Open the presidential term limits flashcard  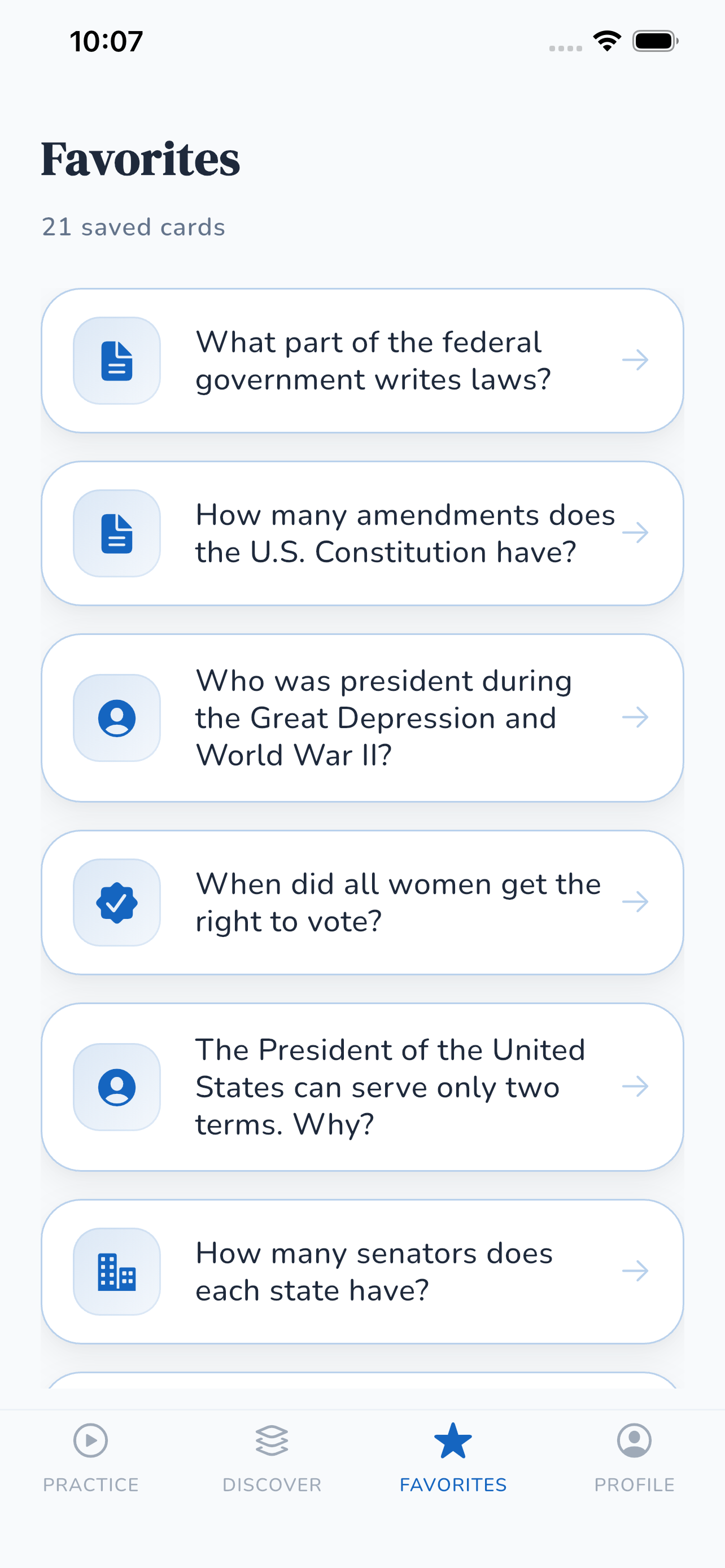coord(362,1087)
